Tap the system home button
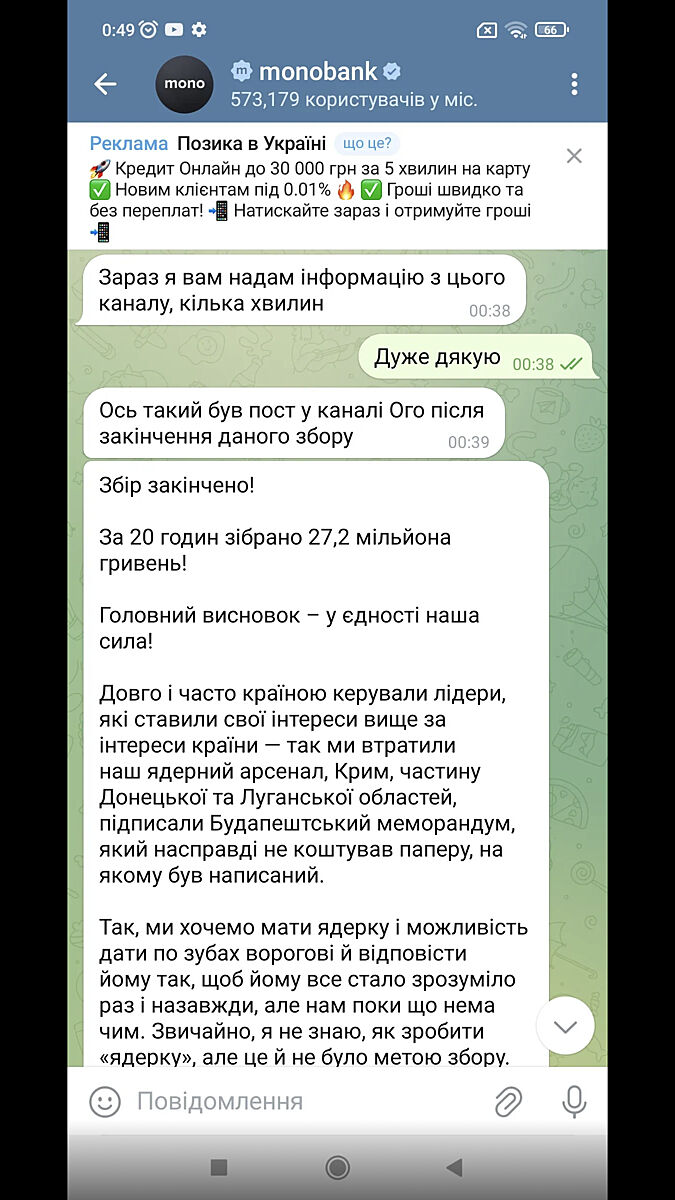The height and width of the screenshot is (1200, 675). point(338,1167)
